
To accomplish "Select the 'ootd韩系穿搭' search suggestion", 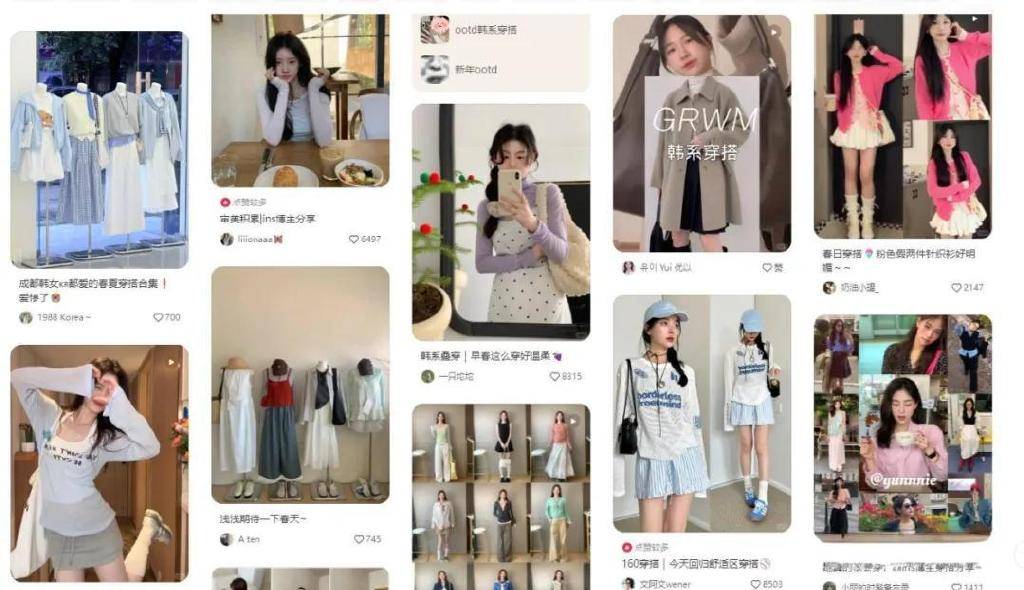I will click(x=485, y=30).
